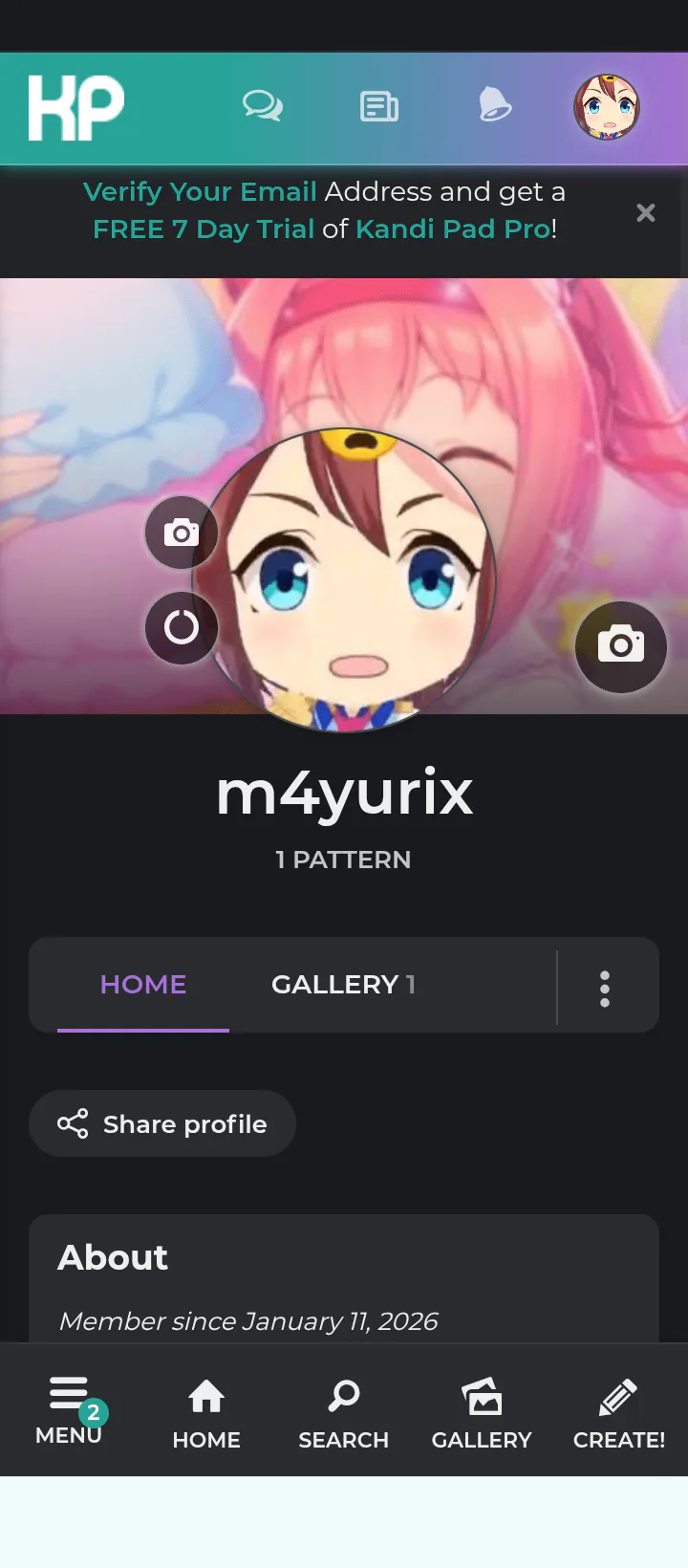Switch to the Gallery 1 profile tab
Screen dimensions: 688x1568
[343, 985]
